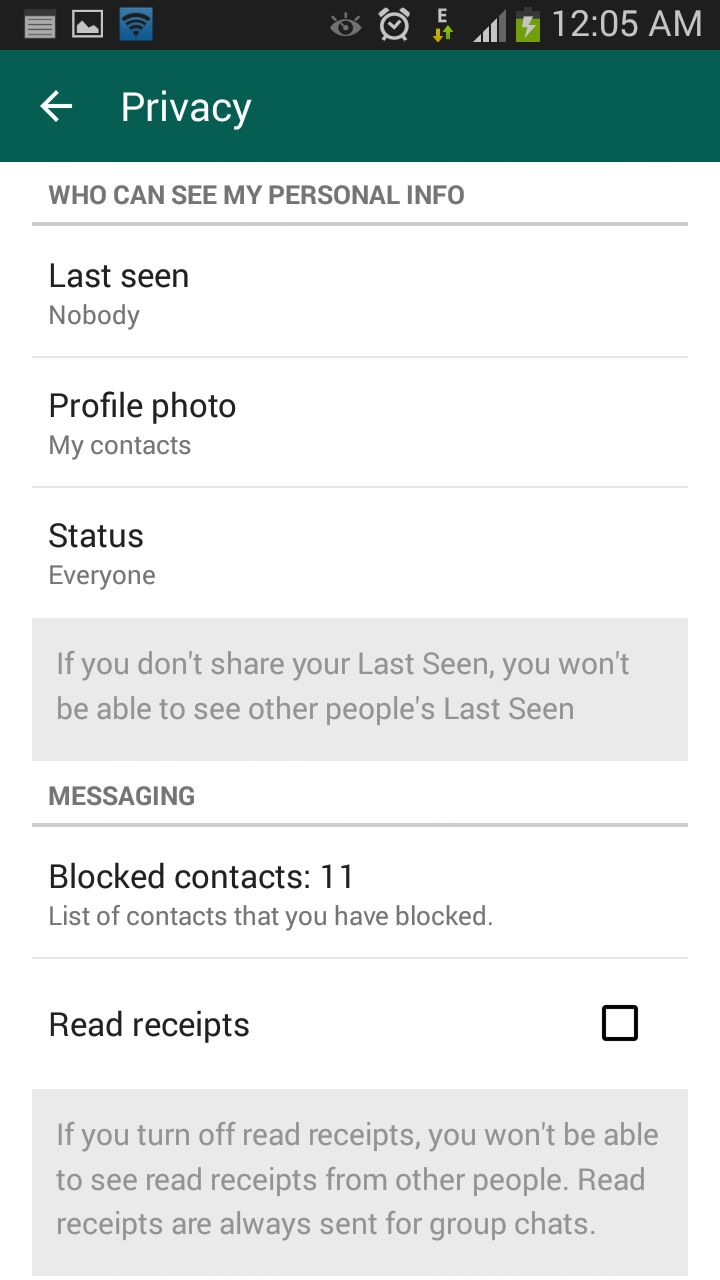The image size is (720, 1280).
Task: View the blocked contacts list
Action: tap(359, 893)
